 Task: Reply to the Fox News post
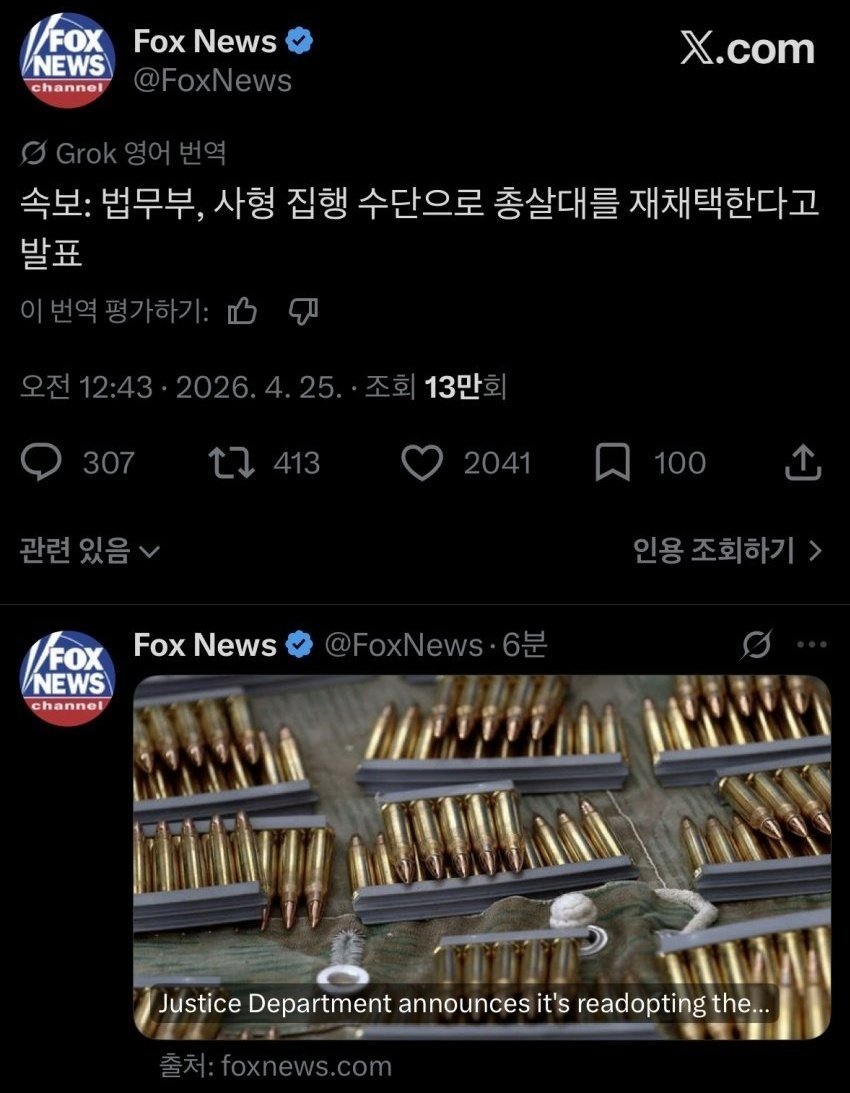pyautogui.click(x=42, y=462)
